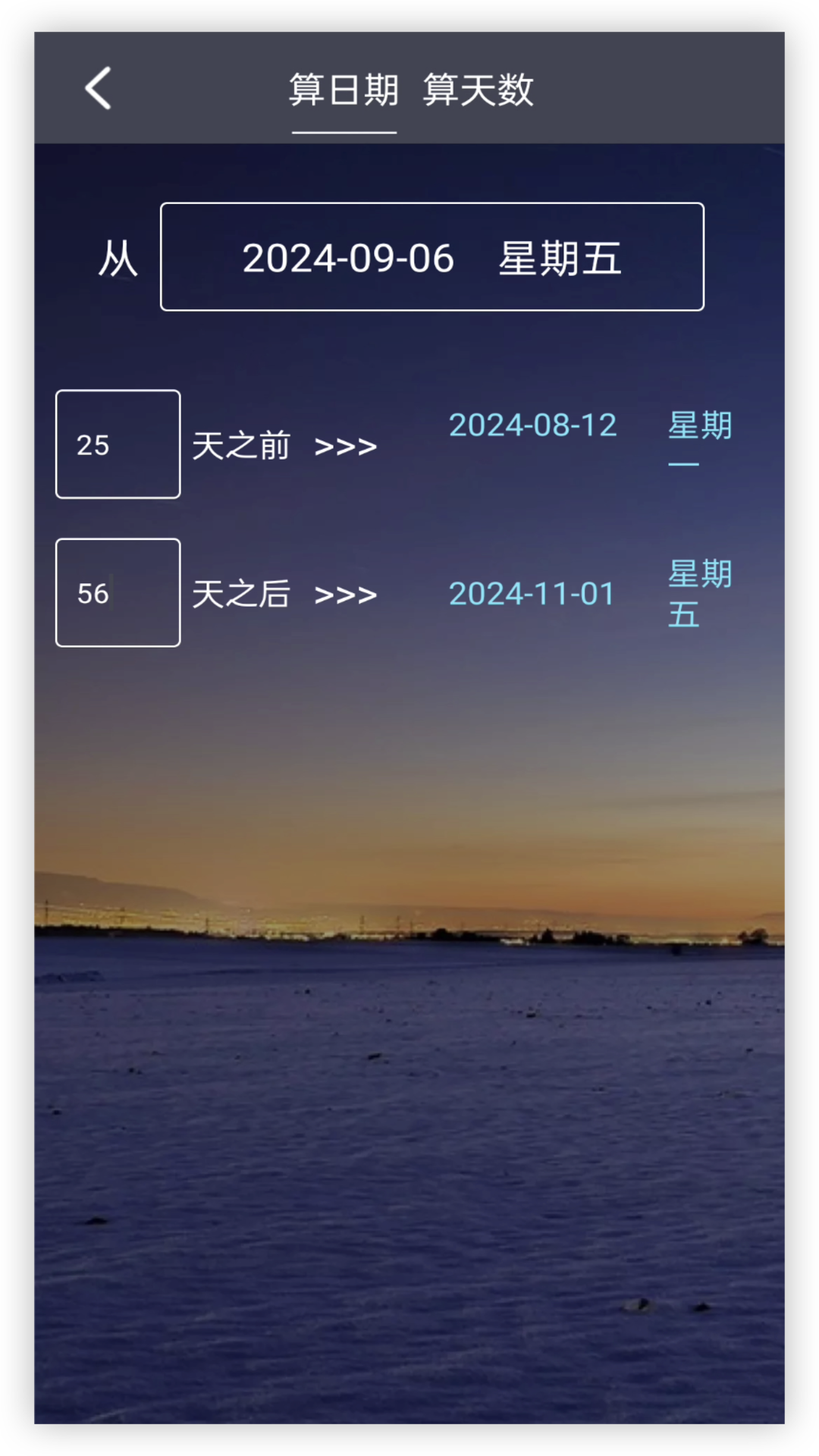819x1456 pixels.
Task: Click the days input showing 56
Action: (x=118, y=594)
